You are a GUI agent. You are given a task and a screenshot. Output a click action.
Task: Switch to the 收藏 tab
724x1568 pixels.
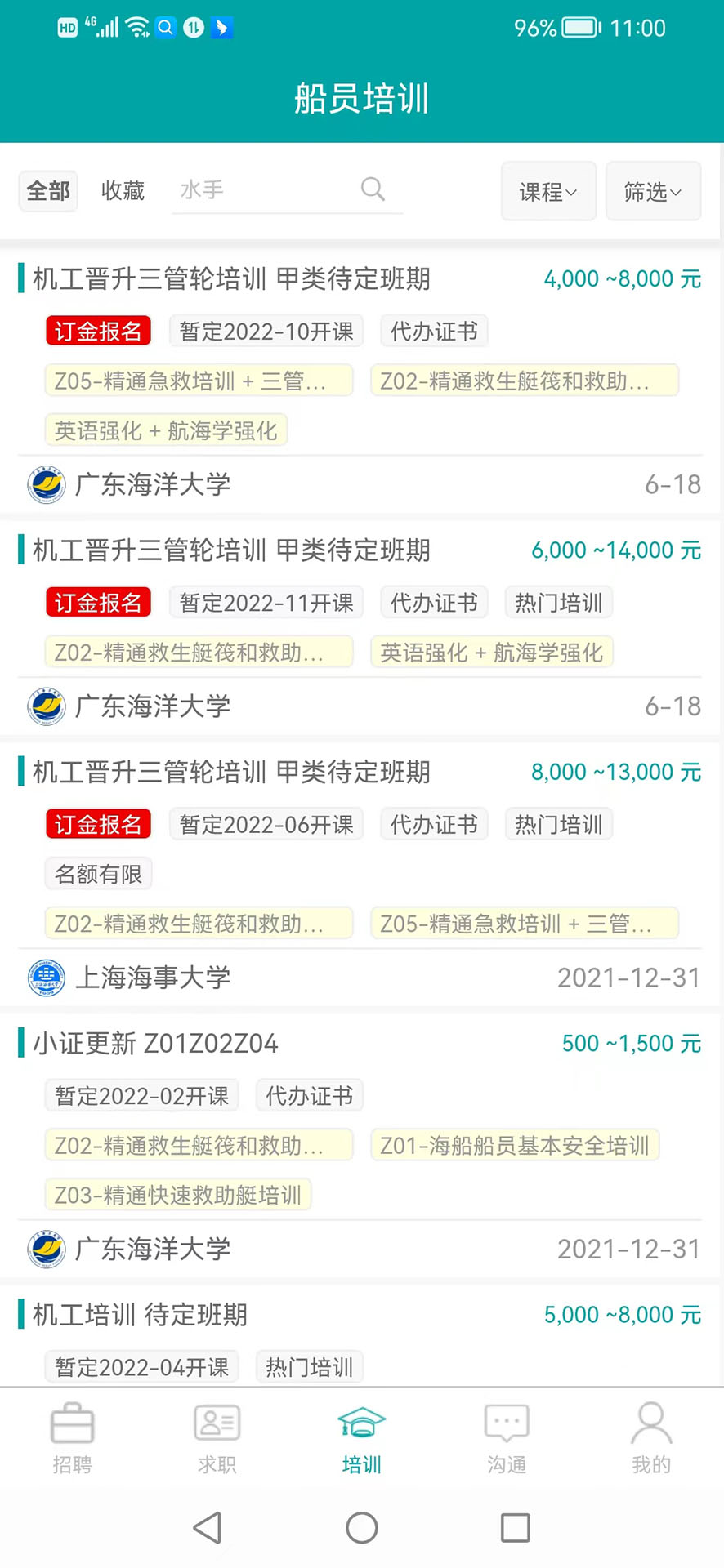(x=123, y=191)
